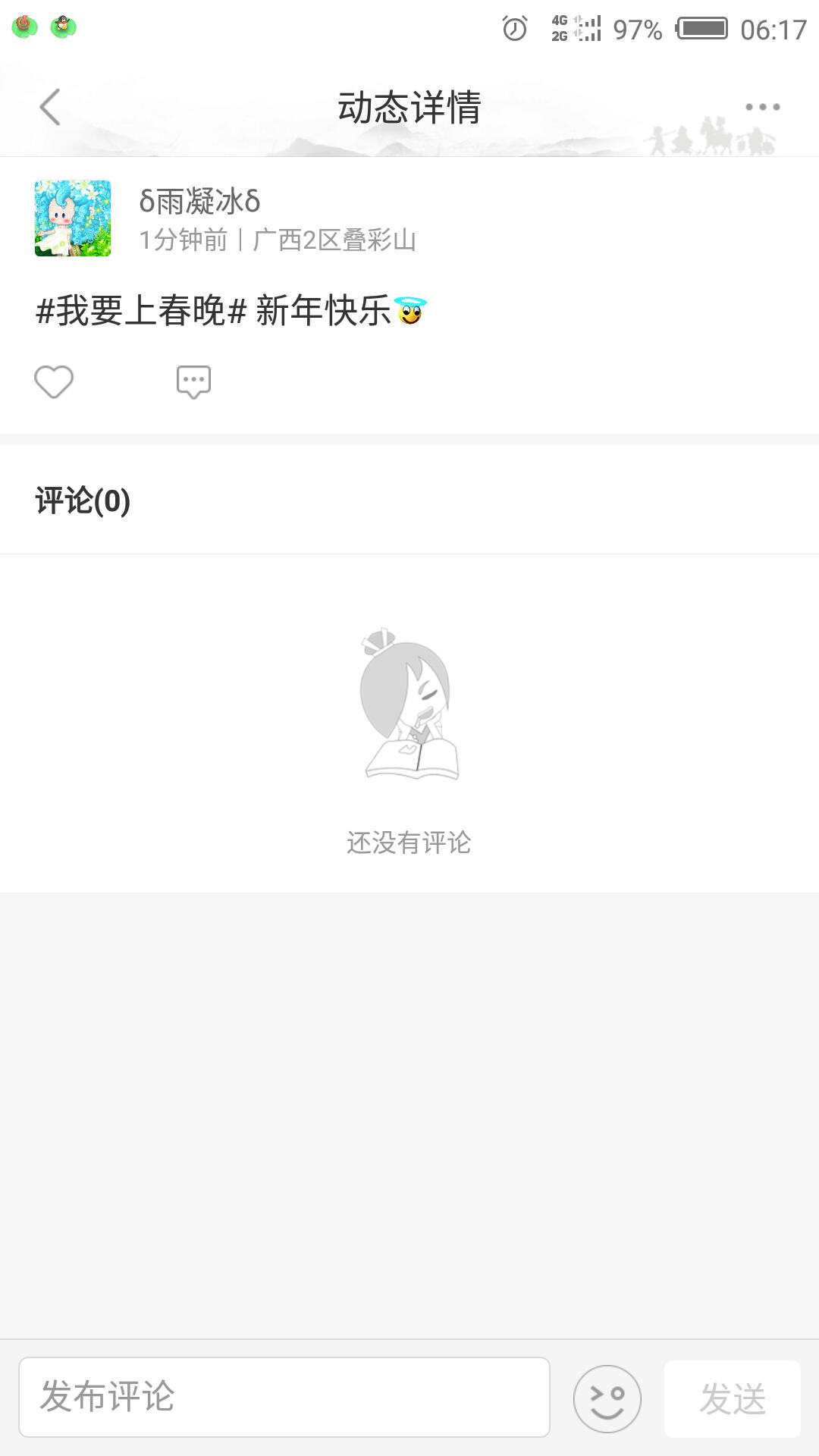Focus the 发布评论 comment field
The image size is (819, 1456).
[284, 1397]
